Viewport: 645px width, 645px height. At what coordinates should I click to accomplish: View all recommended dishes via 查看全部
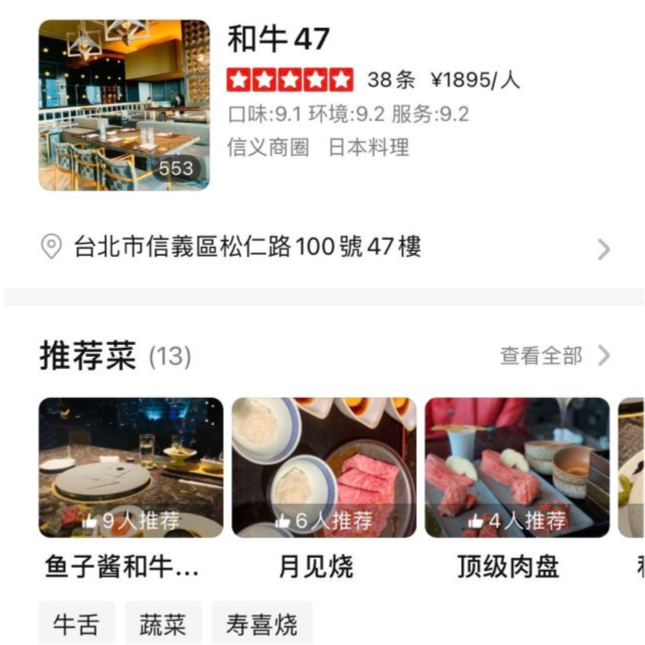click(x=554, y=355)
